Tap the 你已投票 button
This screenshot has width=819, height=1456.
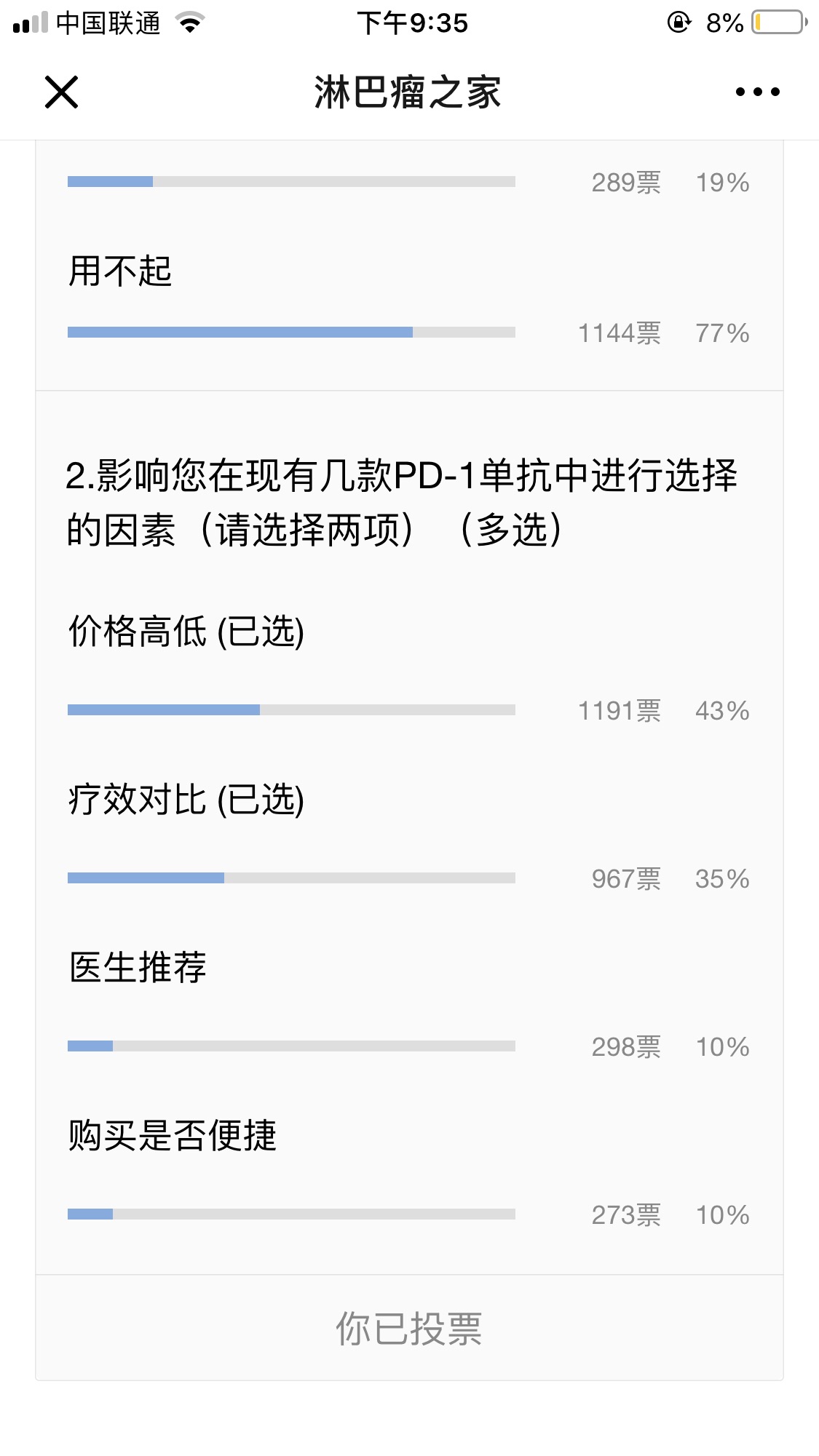(409, 1328)
